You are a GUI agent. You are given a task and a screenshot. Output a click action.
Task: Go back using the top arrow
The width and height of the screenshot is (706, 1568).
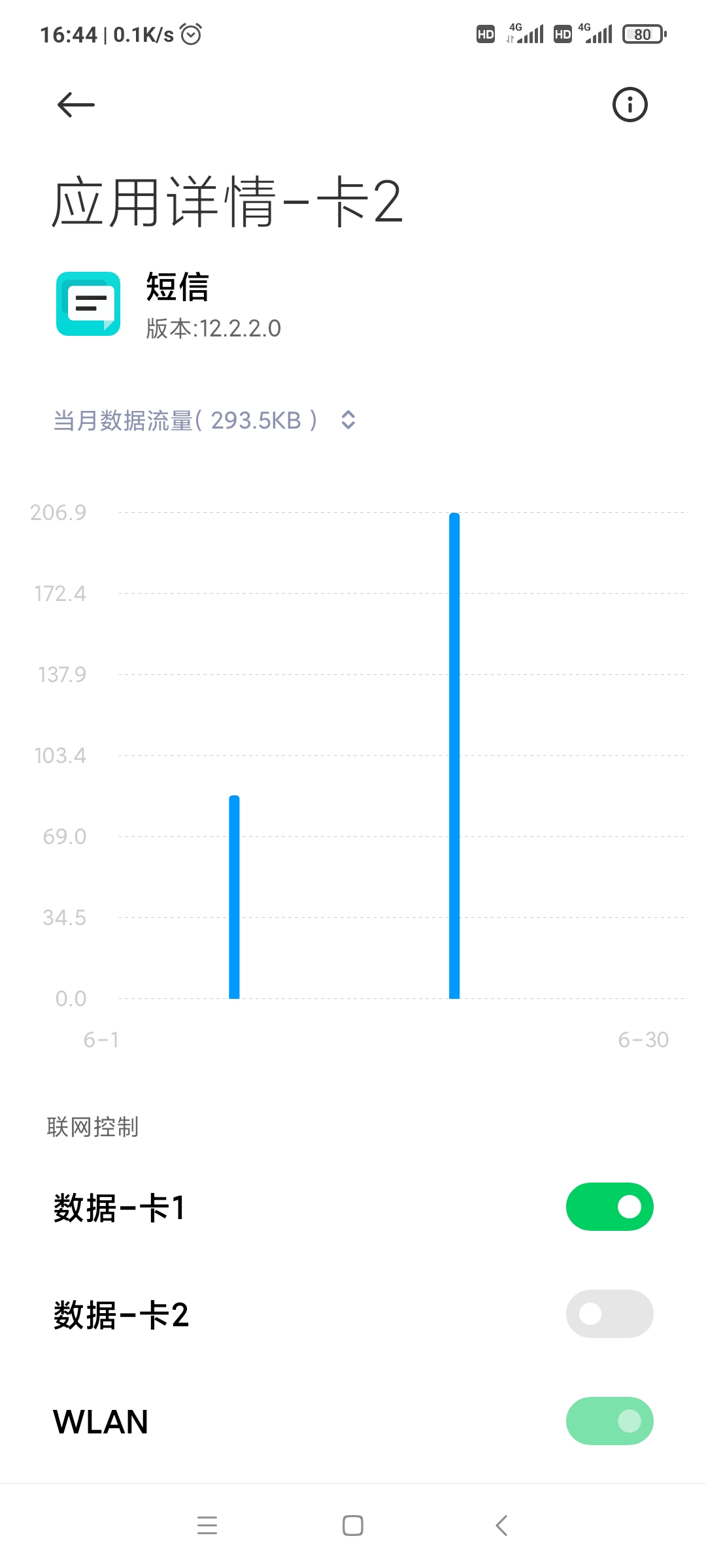(x=76, y=105)
